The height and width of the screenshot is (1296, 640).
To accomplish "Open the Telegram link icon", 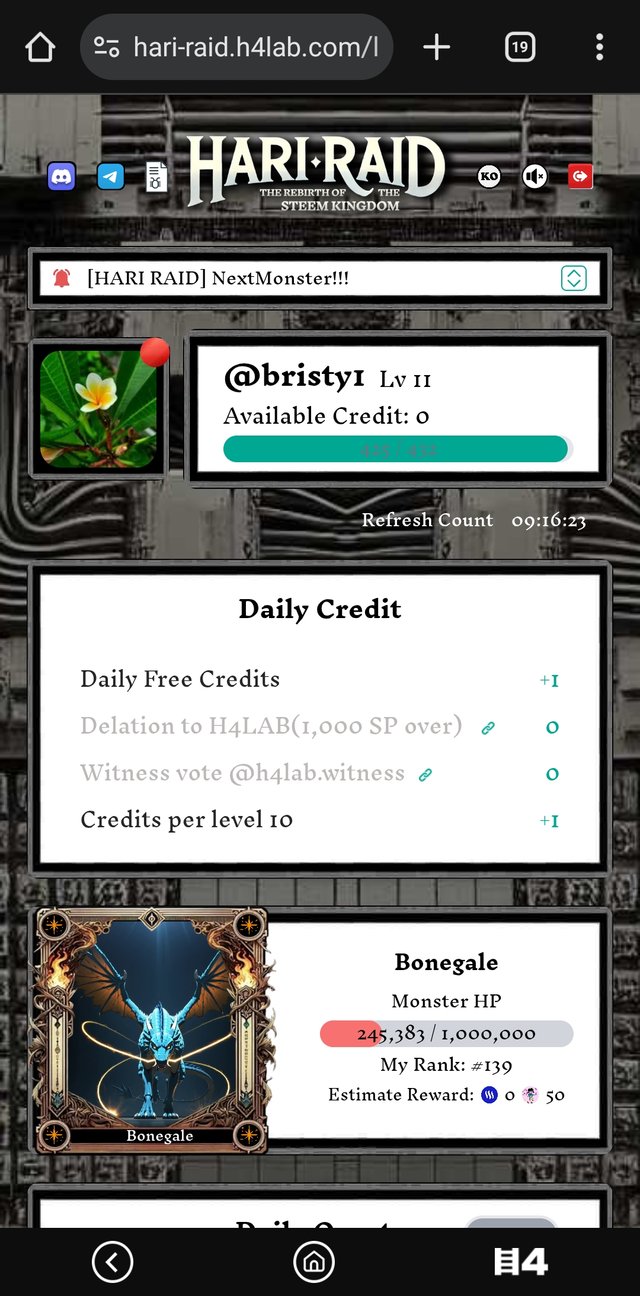I will point(111,177).
